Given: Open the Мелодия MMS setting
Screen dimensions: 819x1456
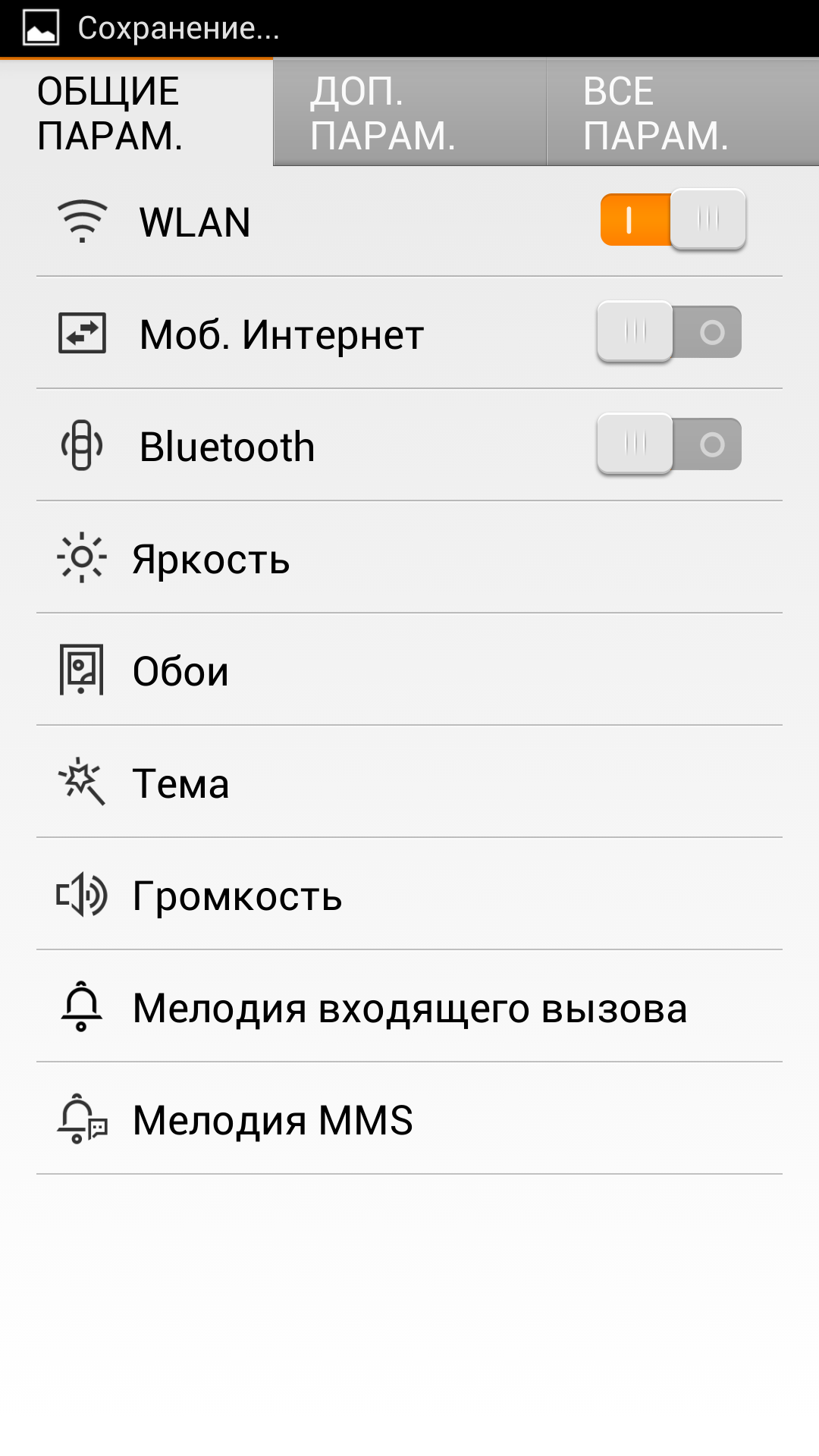Looking at the screenshot, I should (409, 1119).
